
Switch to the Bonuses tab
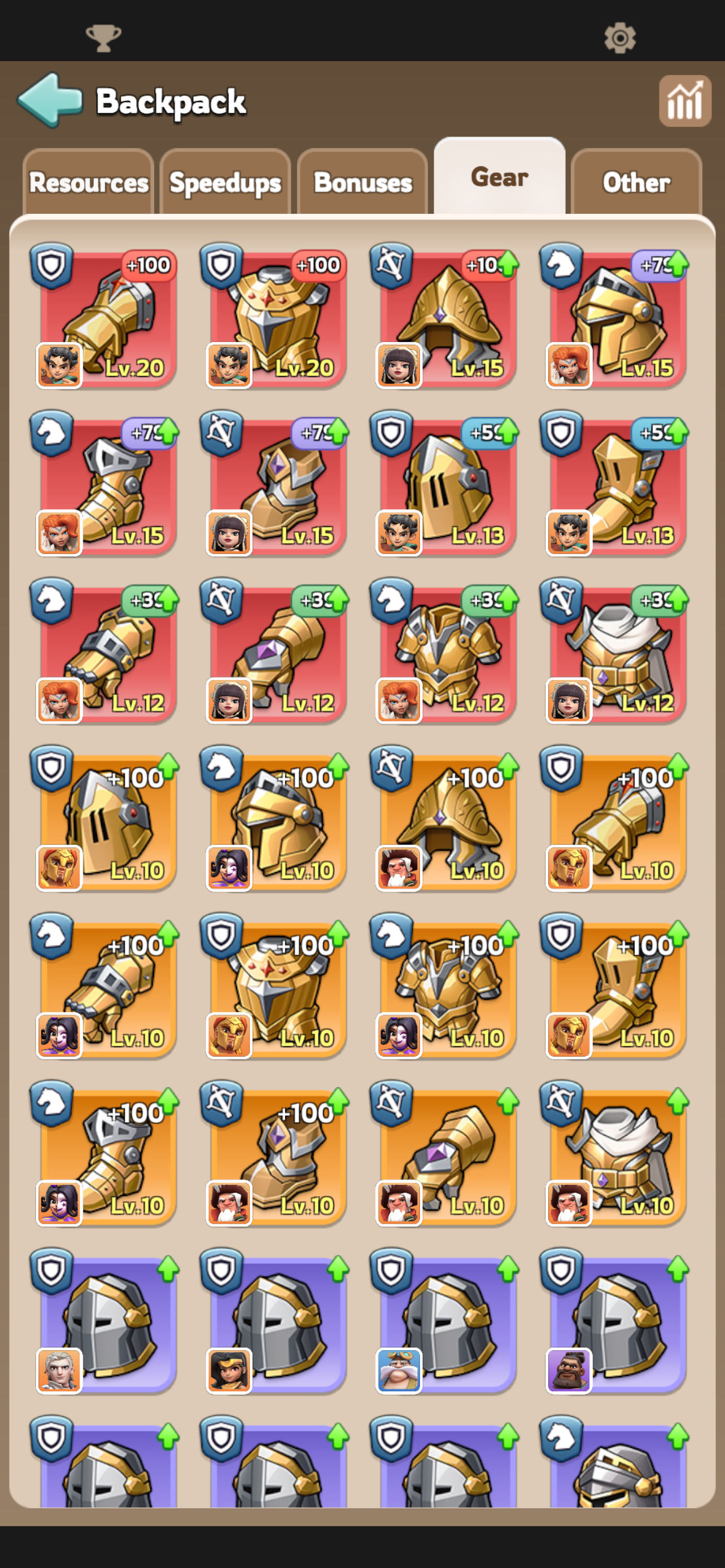(x=362, y=182)
